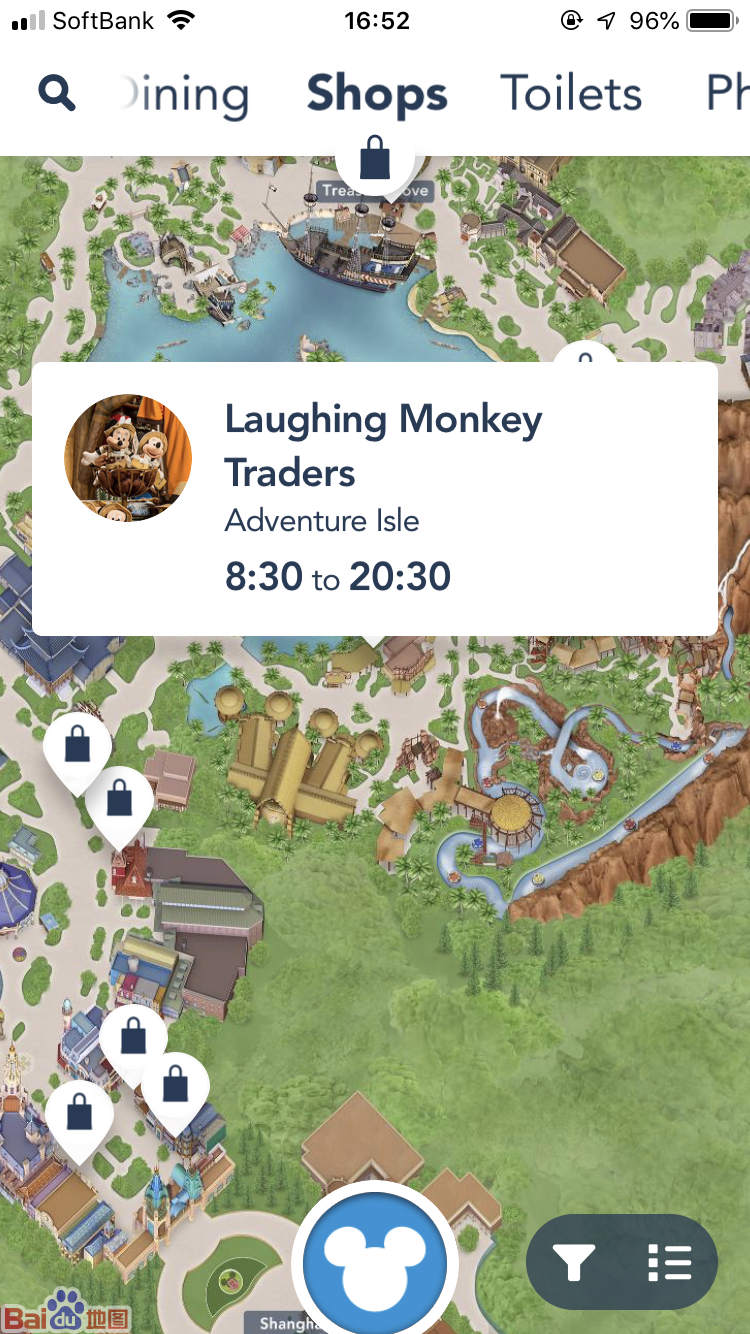
Task: Switch to the Toilets tab
Action: pos(571,94)
